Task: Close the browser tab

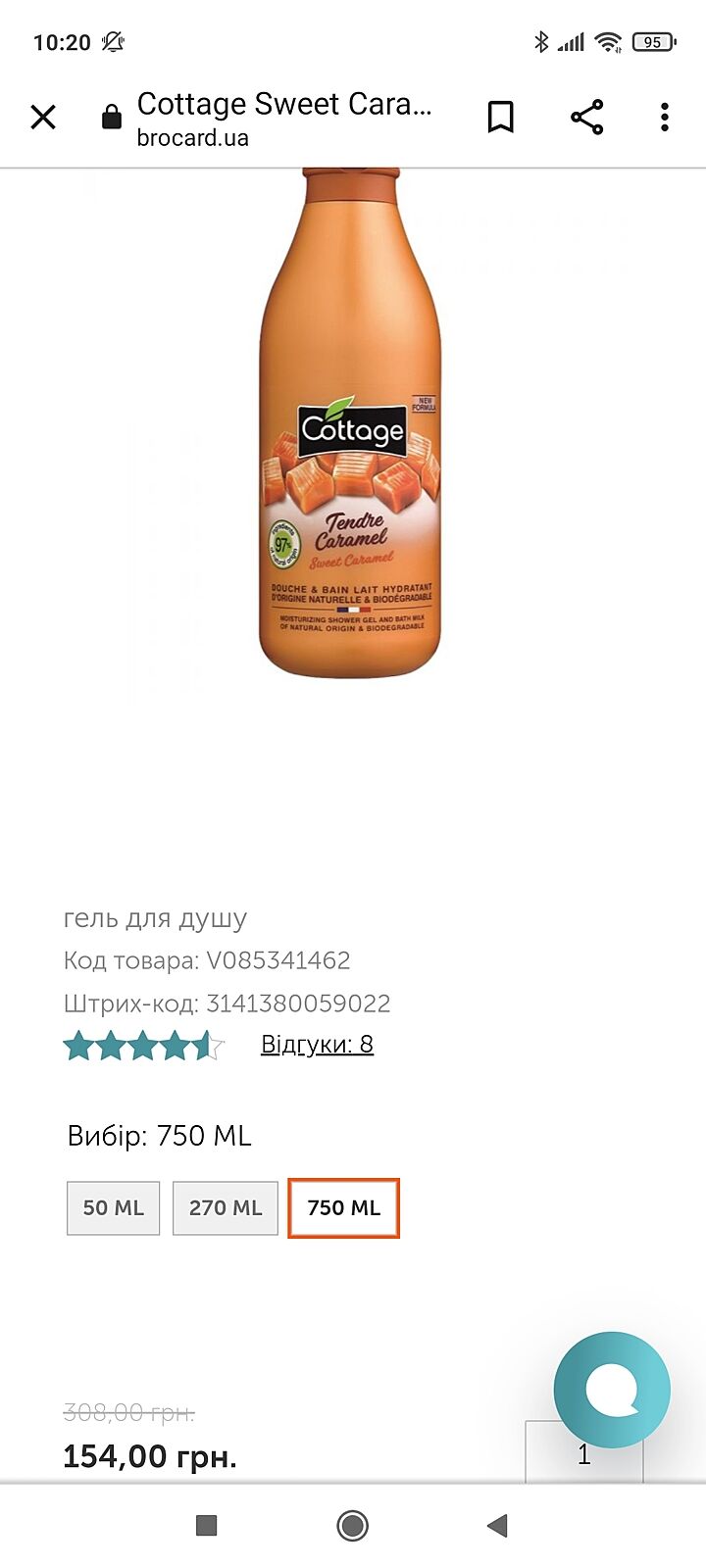Action: [x=43, y=118]
